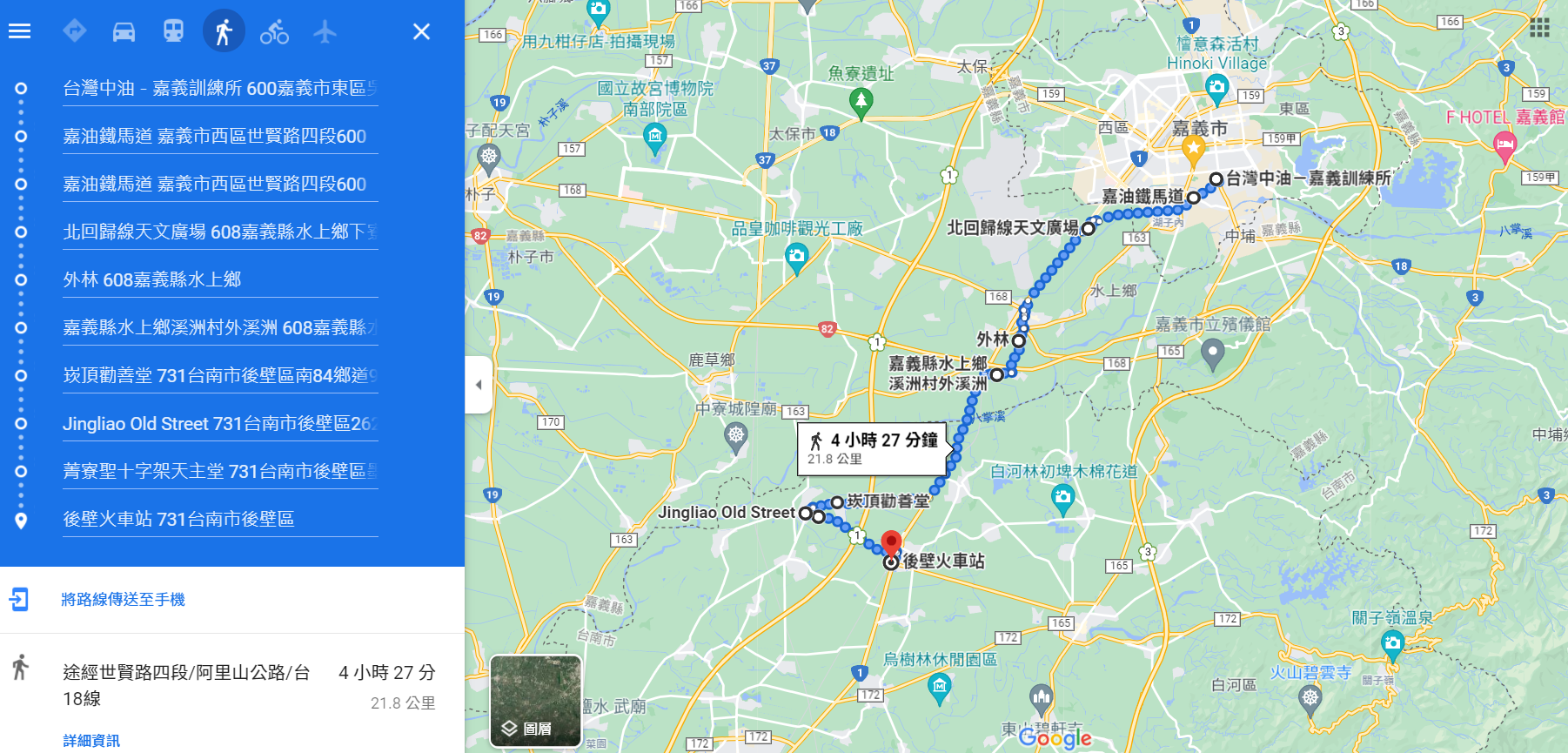The height and width of the screenshot is (753, 1568).
Task: Select the public transit travel mode
Action: (173, 31)
